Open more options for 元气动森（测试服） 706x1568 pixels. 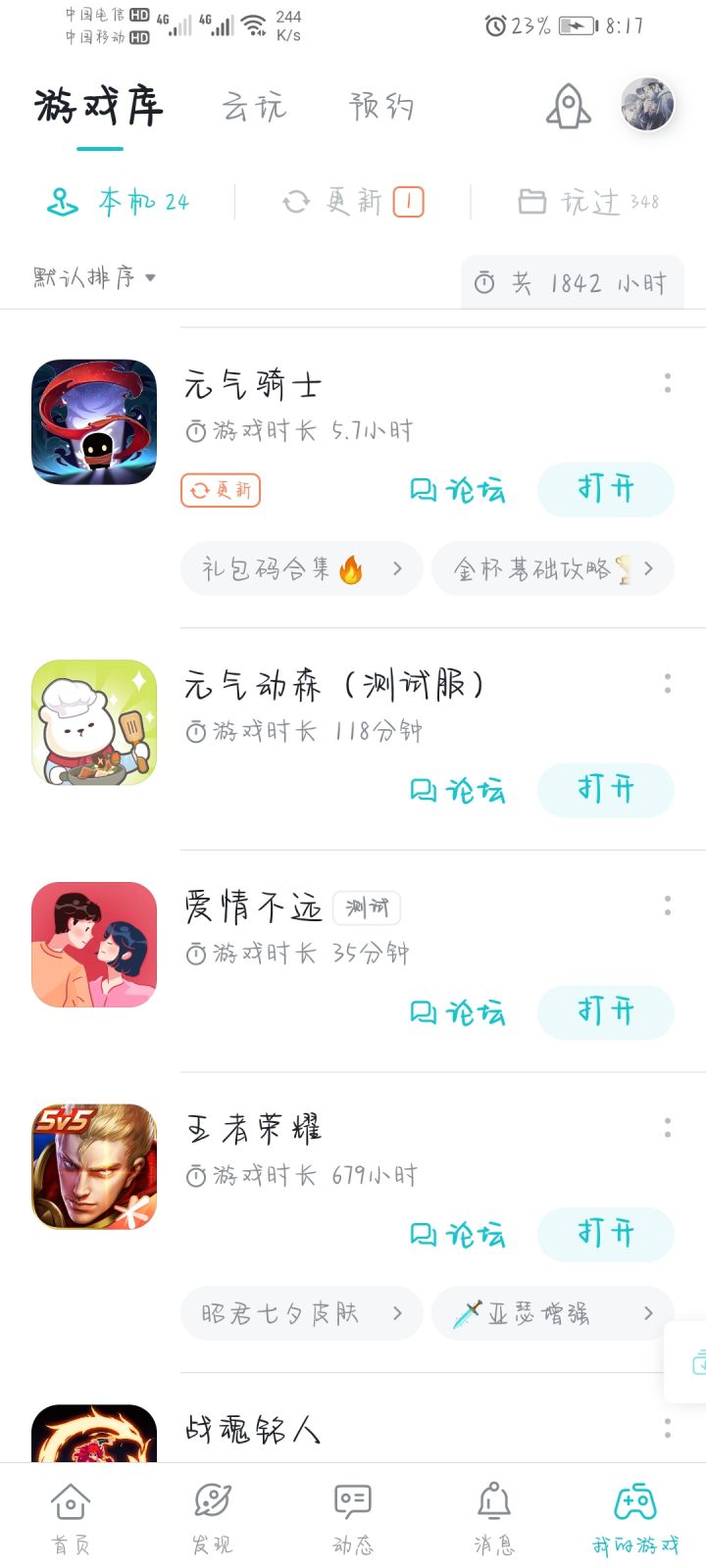click(x=668, y=683)
